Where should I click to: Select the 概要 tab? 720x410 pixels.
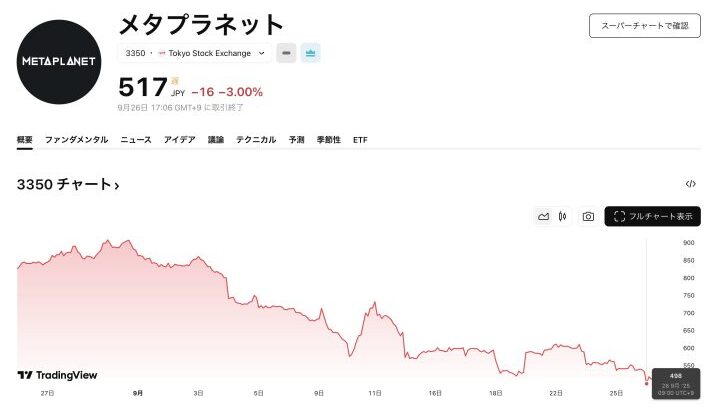[25, 140]
